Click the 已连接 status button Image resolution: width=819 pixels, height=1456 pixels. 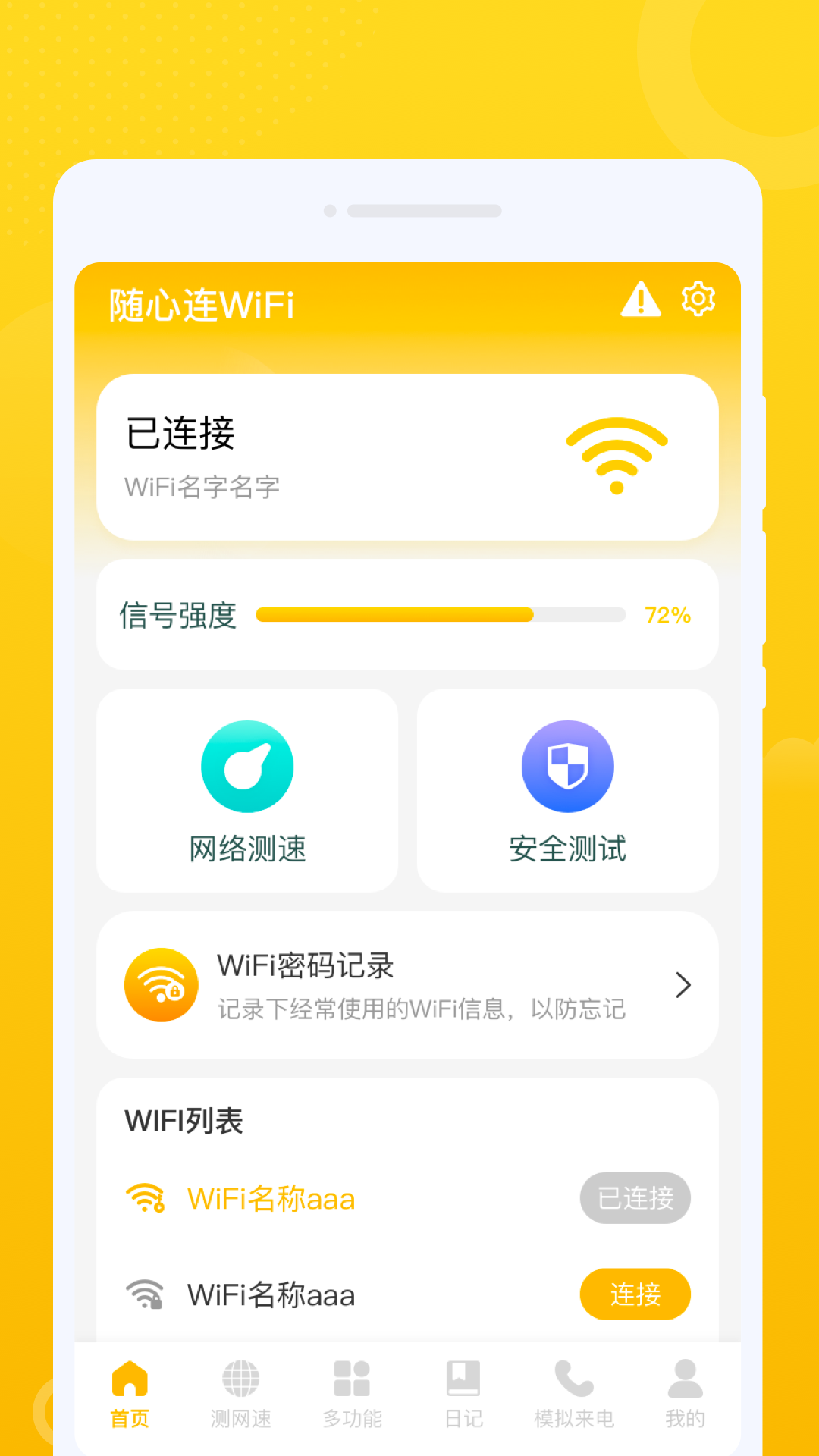[x=635, y=1198]
